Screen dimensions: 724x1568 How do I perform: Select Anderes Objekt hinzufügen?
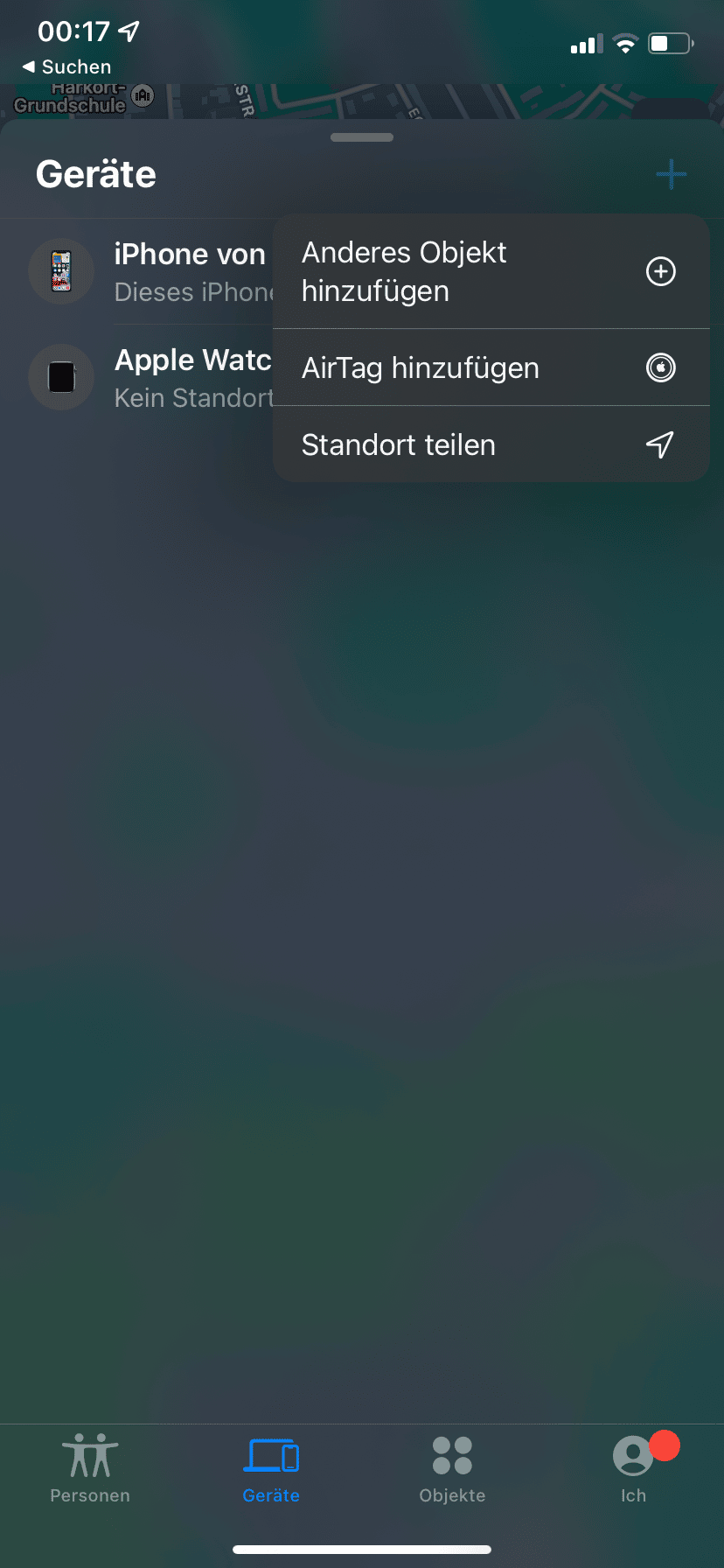click(490, 271)
